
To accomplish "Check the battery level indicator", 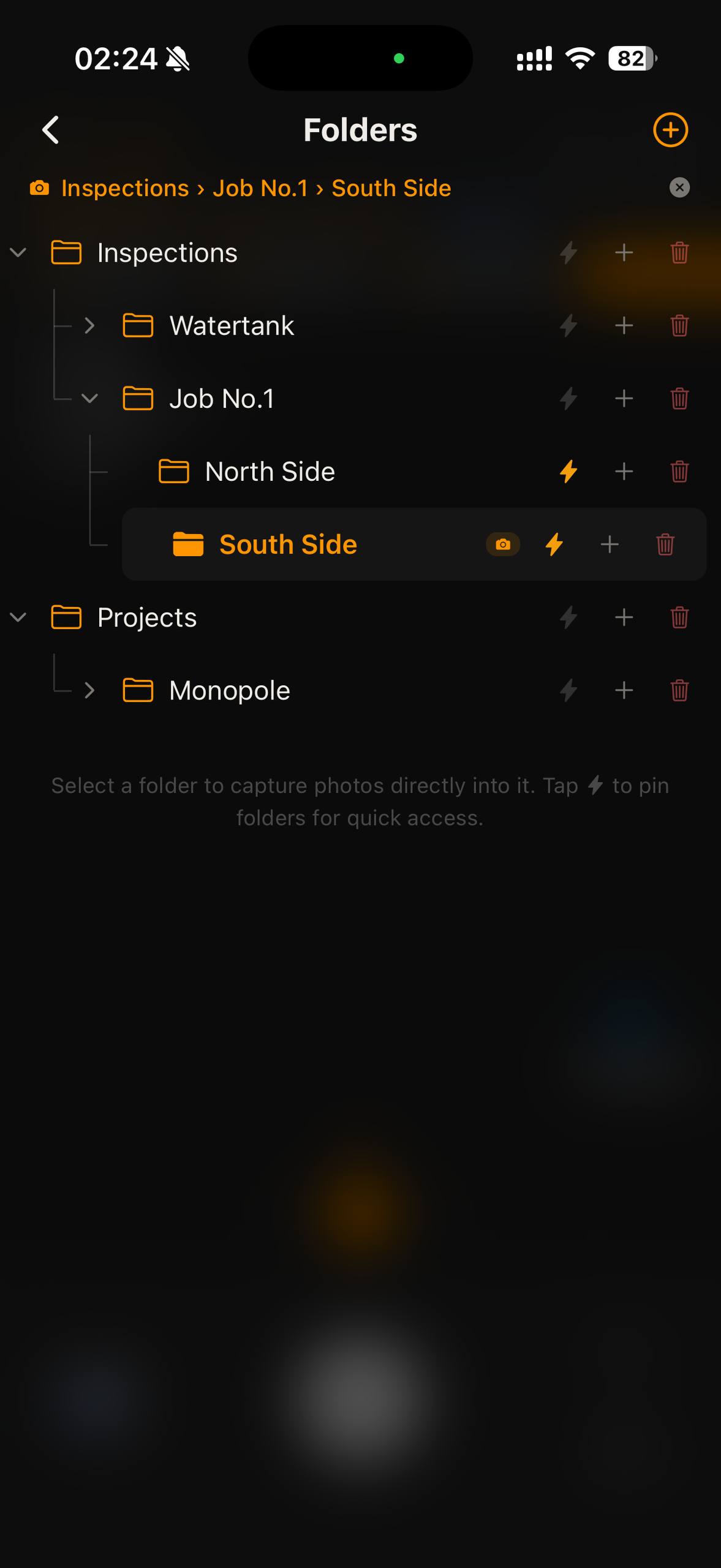I will pos(630,58).
